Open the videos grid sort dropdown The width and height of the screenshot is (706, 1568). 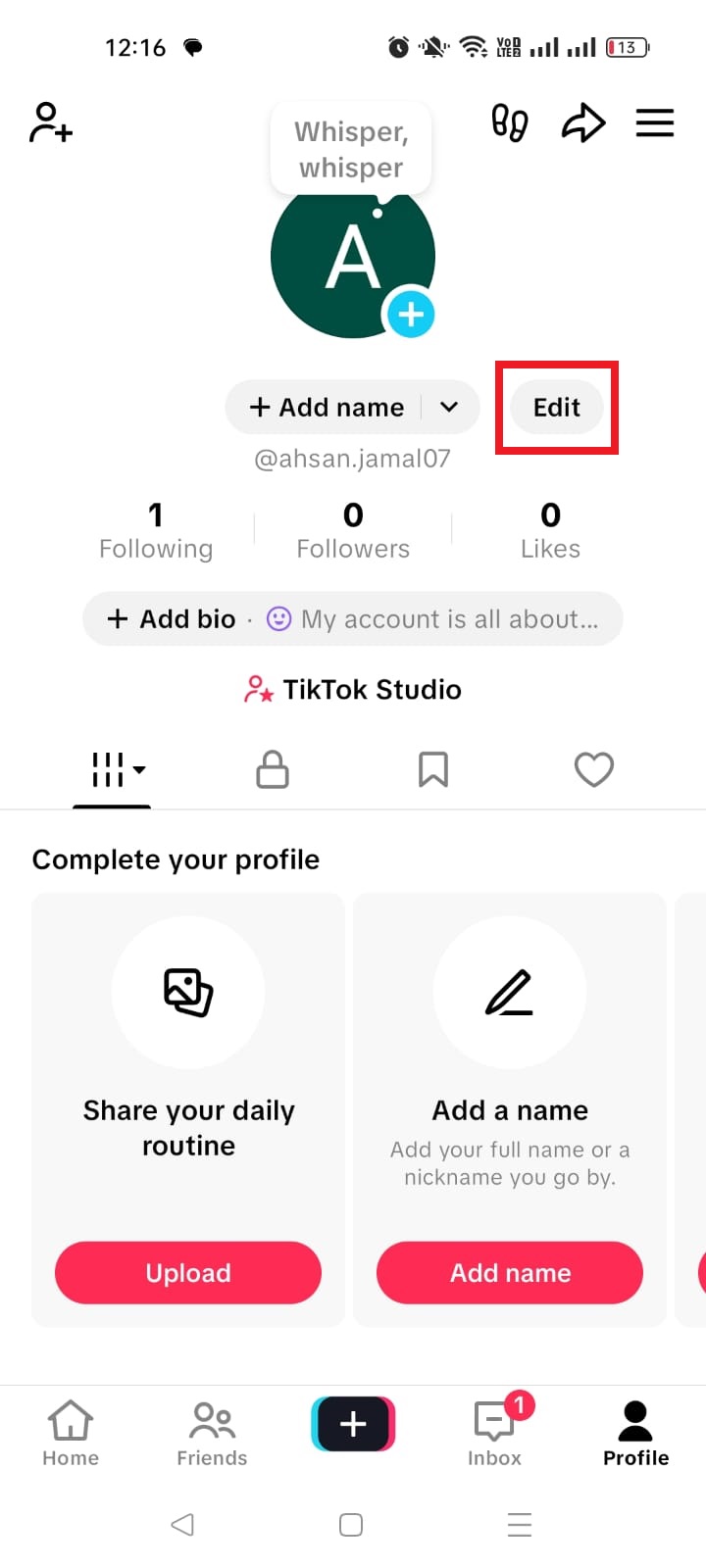click(112, 770)
